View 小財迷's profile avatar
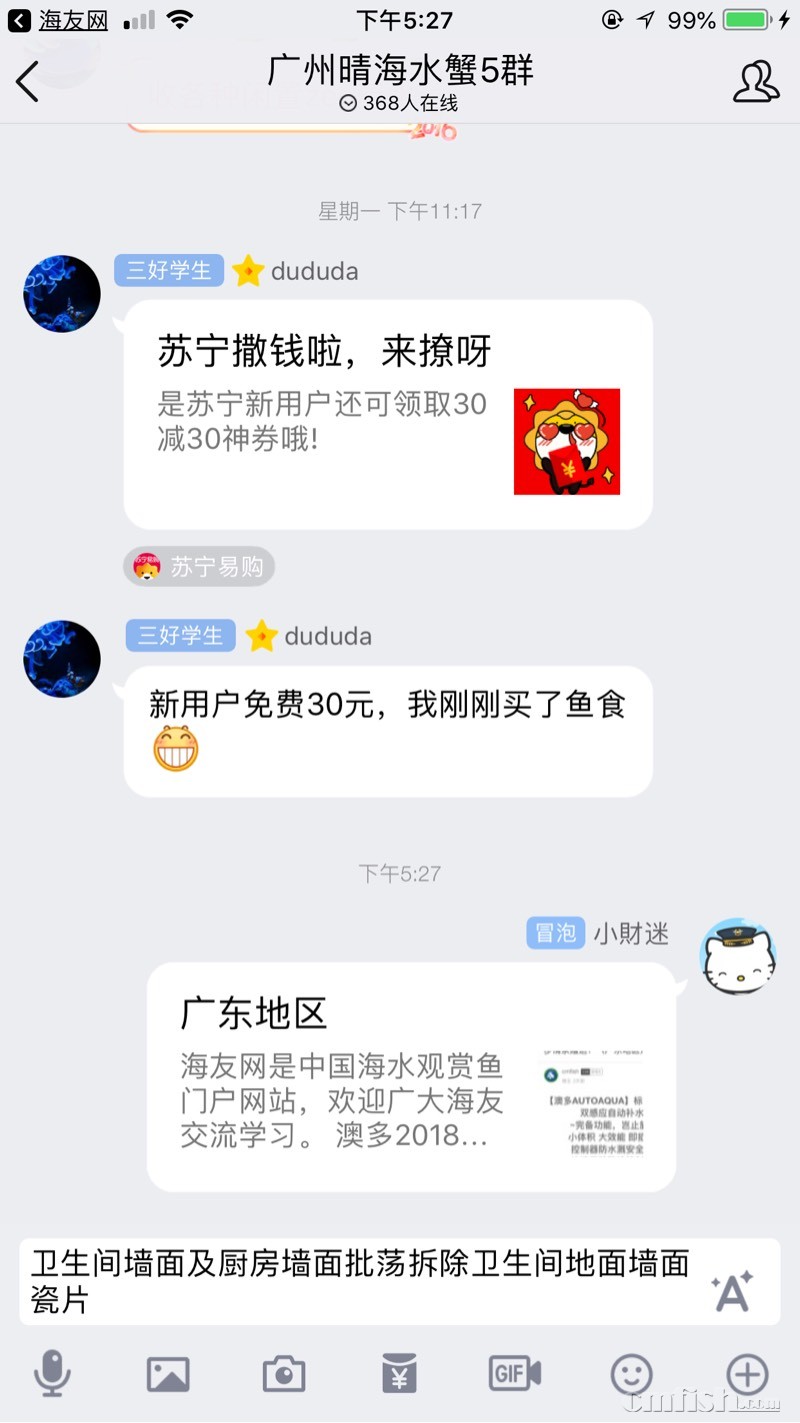This screenshot has width=800, height=1423. pos(738,957)
